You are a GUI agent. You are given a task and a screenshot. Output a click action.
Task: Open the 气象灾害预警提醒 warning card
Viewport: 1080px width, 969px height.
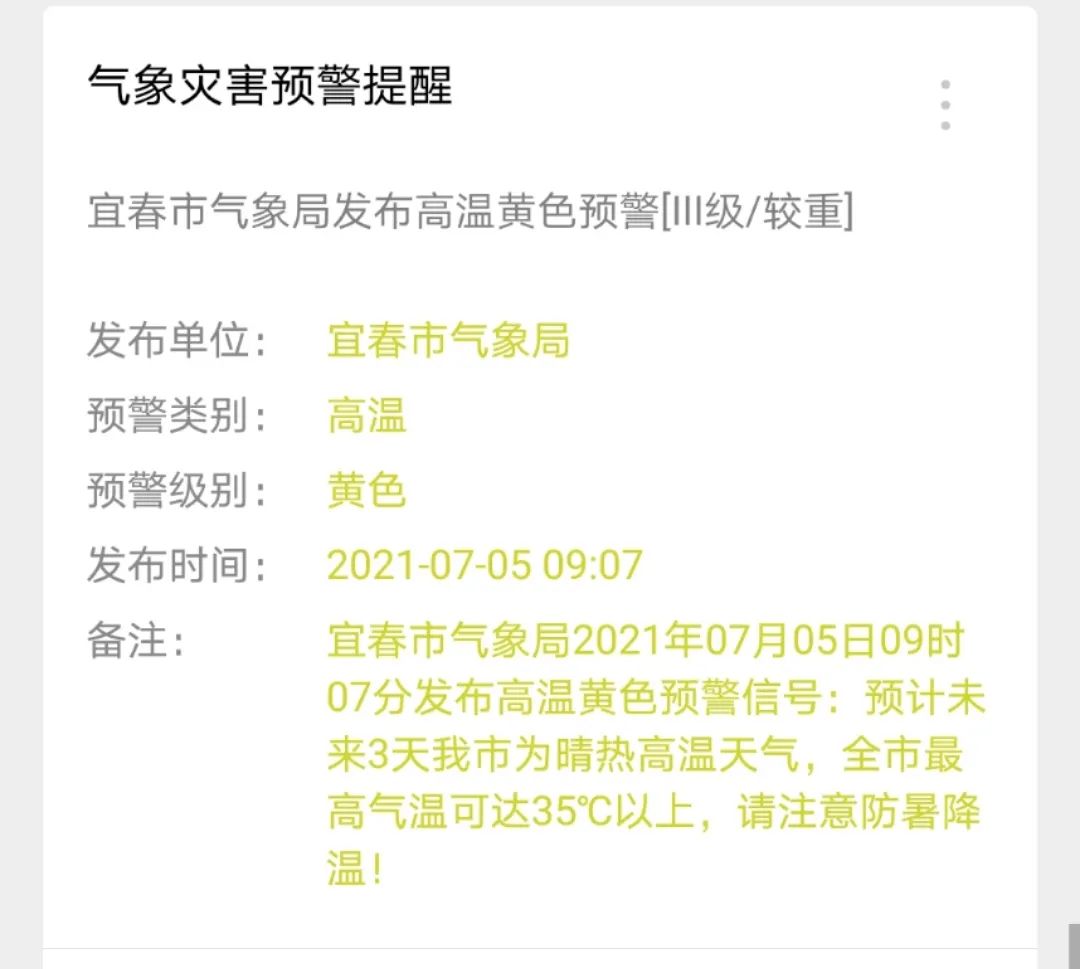[270, 86]
